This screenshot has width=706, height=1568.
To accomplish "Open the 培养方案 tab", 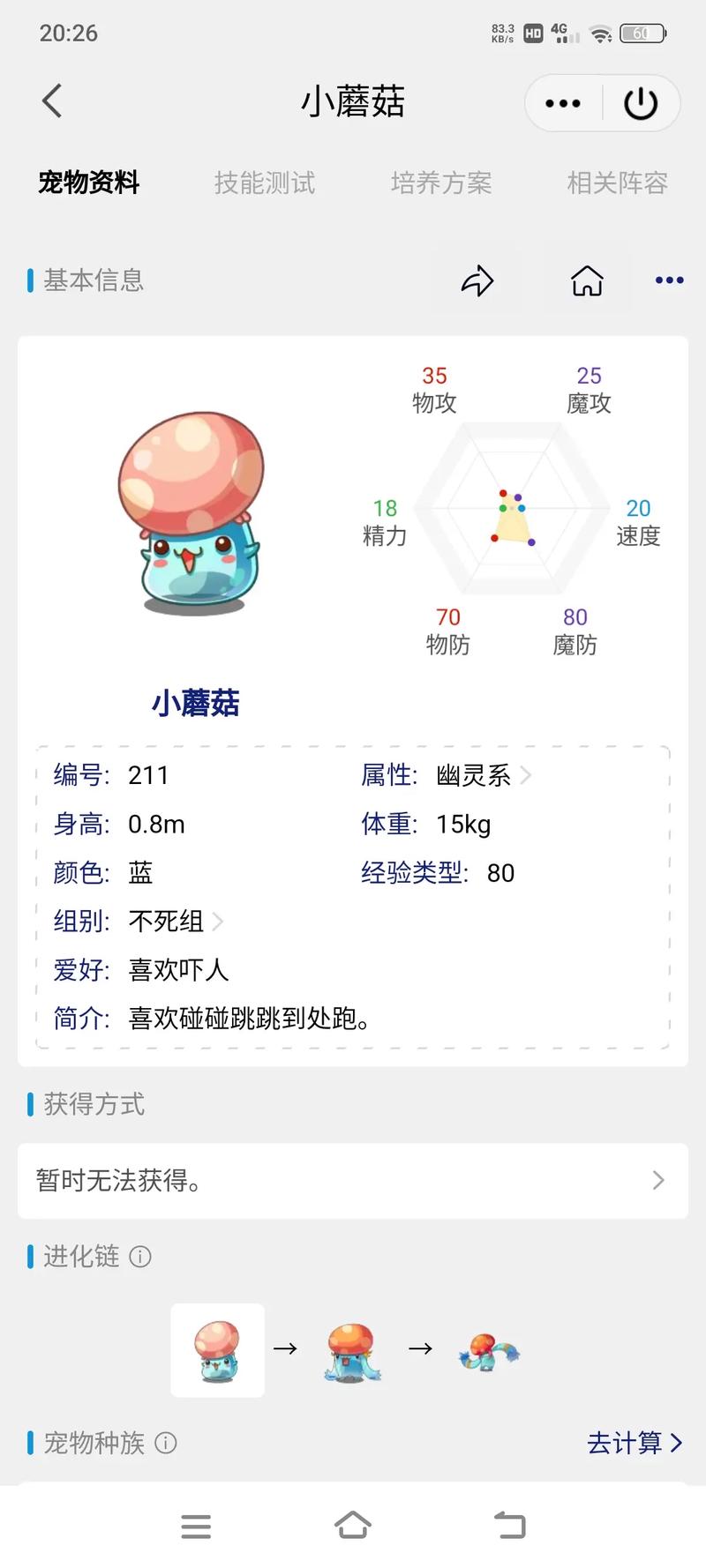I will tap(441, 183).
